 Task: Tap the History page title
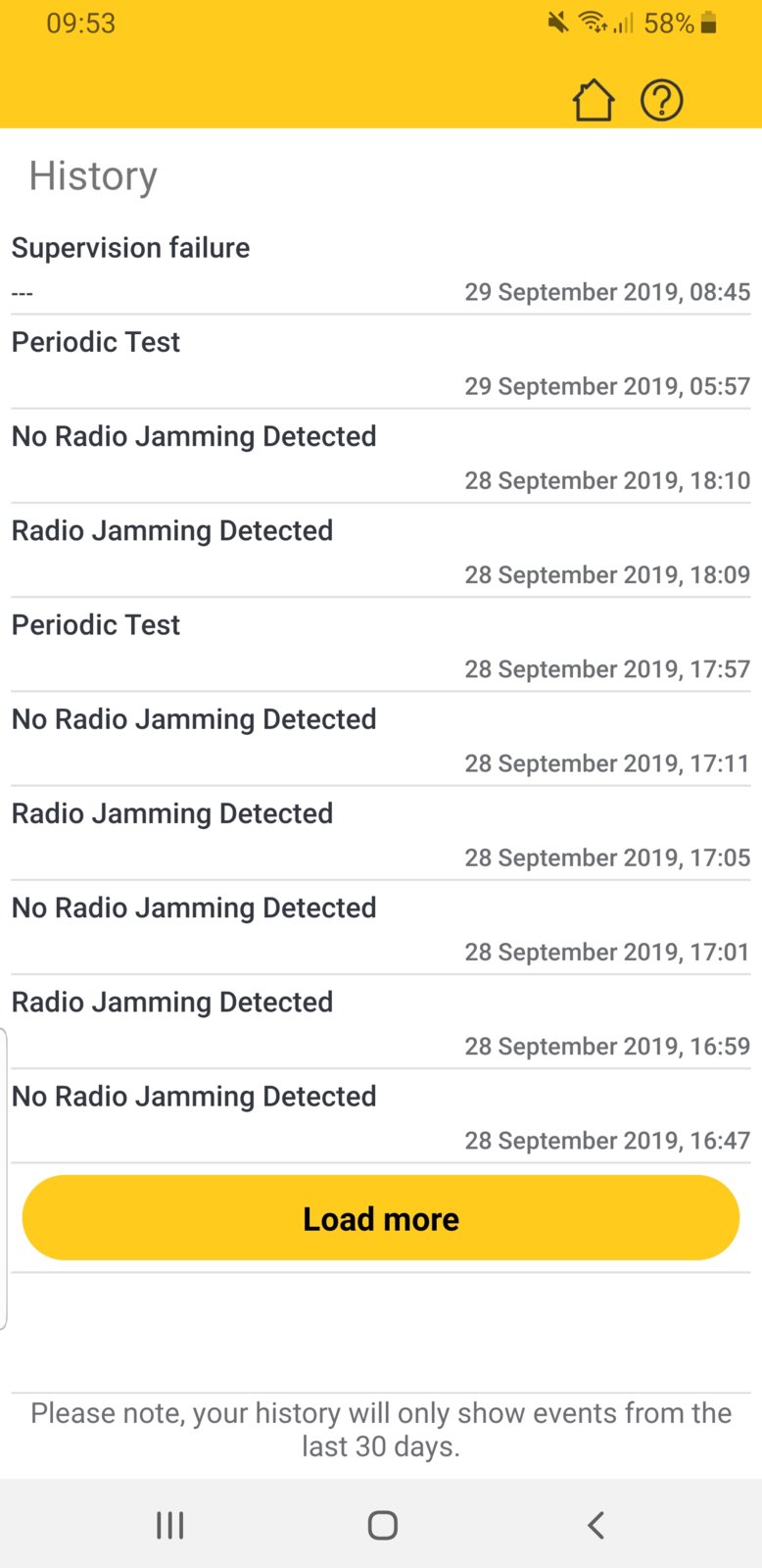[x=93, y=176]
